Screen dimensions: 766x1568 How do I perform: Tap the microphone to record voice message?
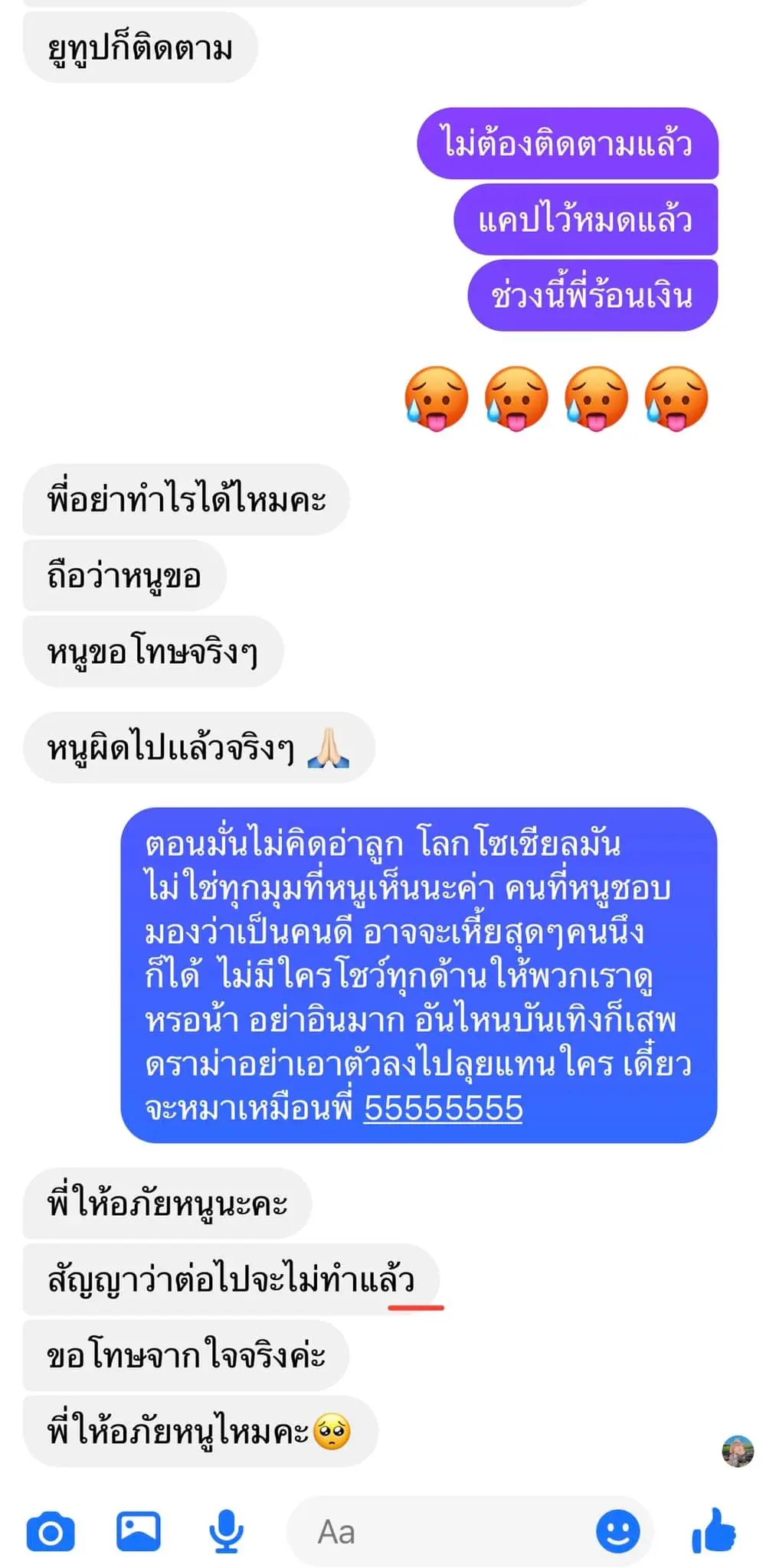pyautogui.click(x=226, y=1532)
